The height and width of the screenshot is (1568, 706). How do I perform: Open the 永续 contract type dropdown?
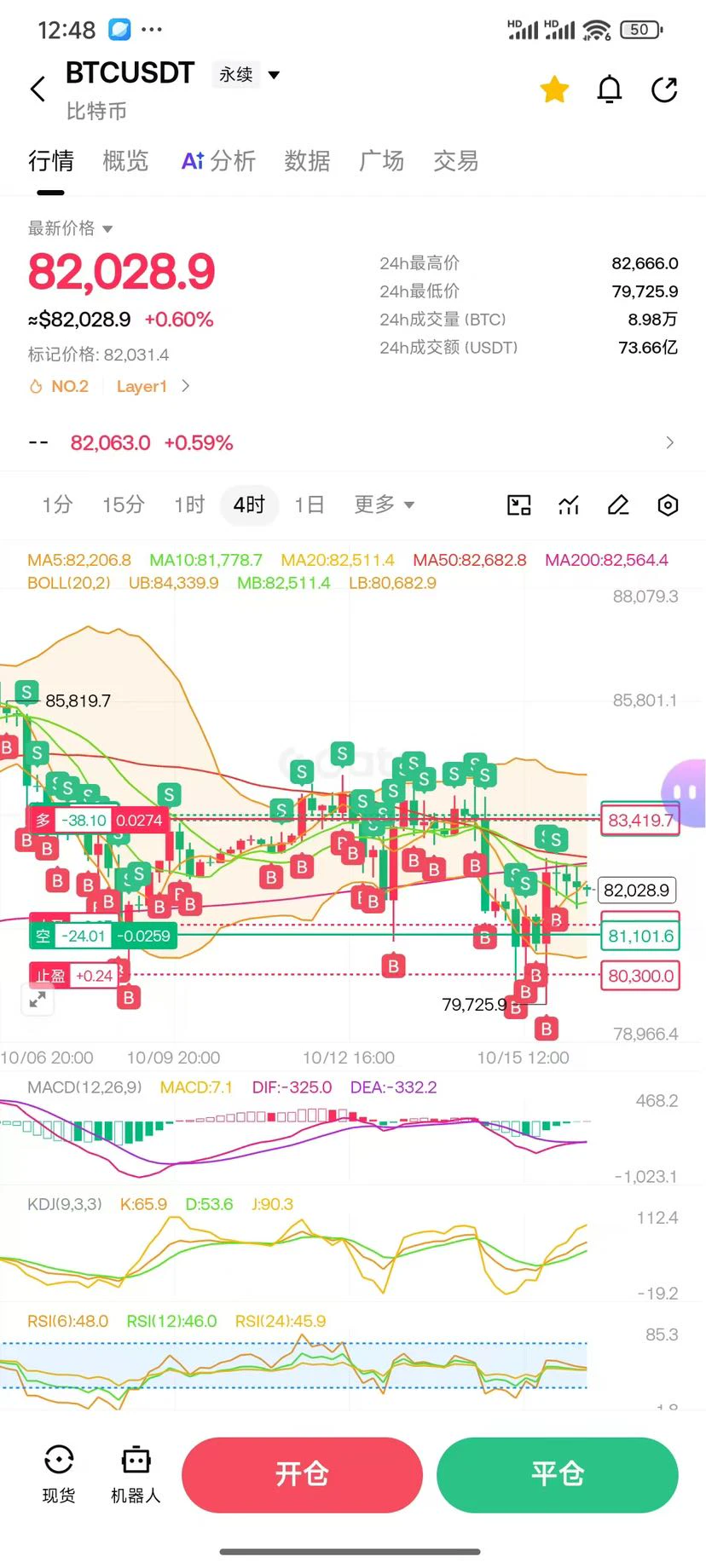247,75
